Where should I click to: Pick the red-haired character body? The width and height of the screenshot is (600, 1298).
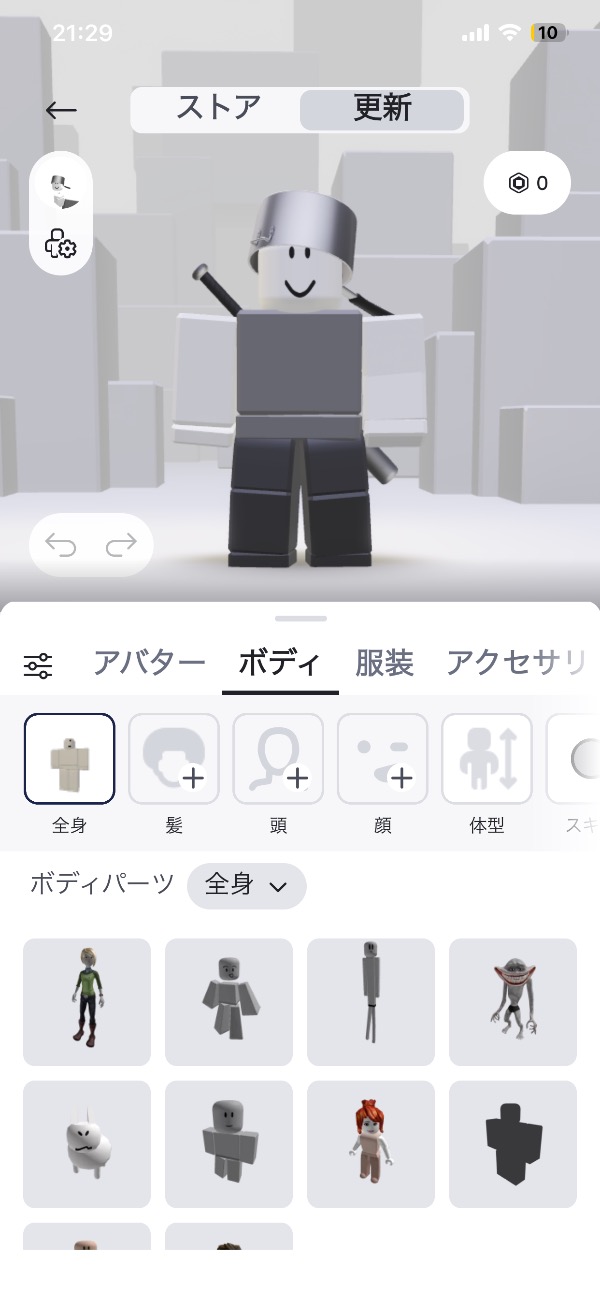pyautogui.click(x=371, y=1144)
